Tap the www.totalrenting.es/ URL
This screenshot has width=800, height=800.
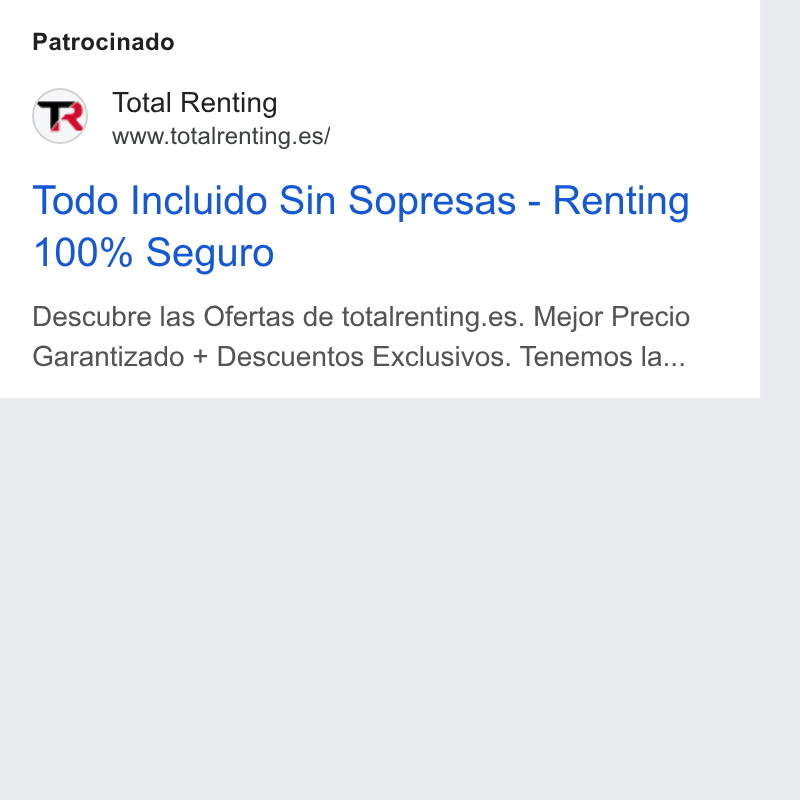[x=221, y=136]
